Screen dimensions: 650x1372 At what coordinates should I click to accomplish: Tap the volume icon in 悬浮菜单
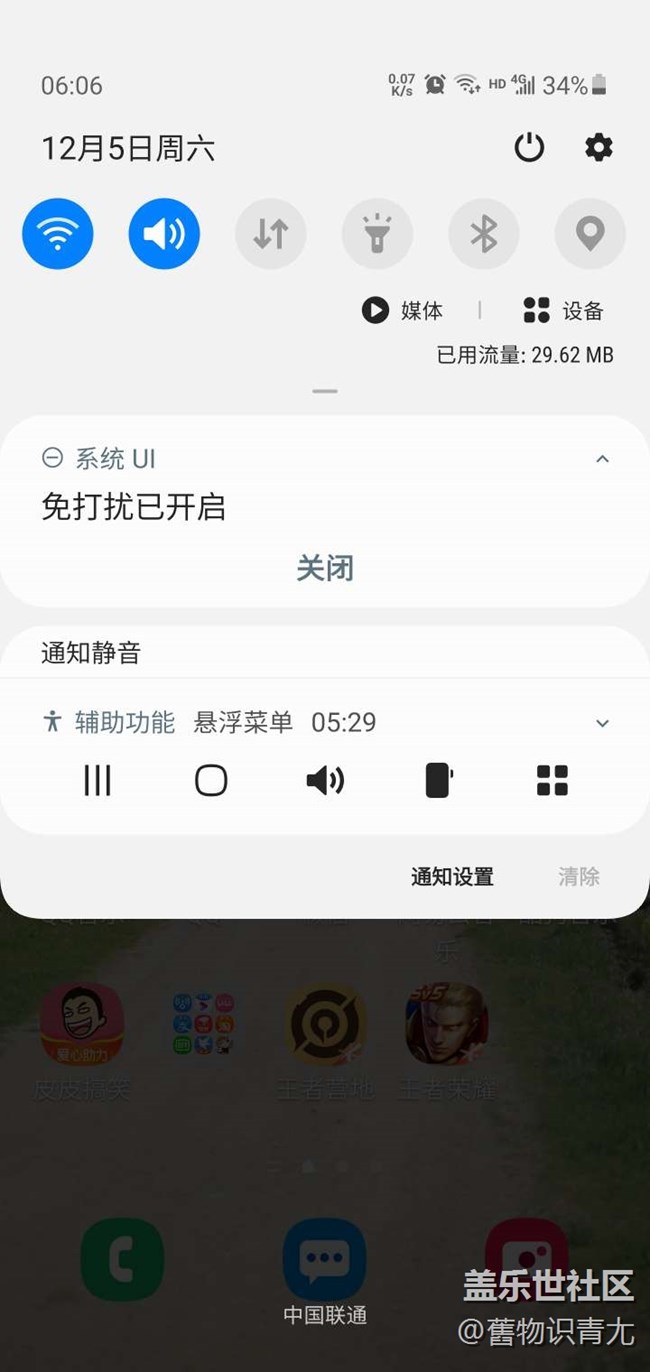pos(325,780)
